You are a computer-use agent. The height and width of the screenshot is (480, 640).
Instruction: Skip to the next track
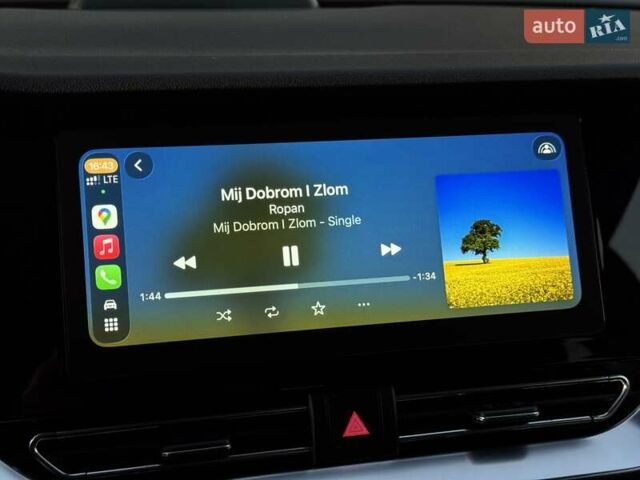tap(391, 249)
